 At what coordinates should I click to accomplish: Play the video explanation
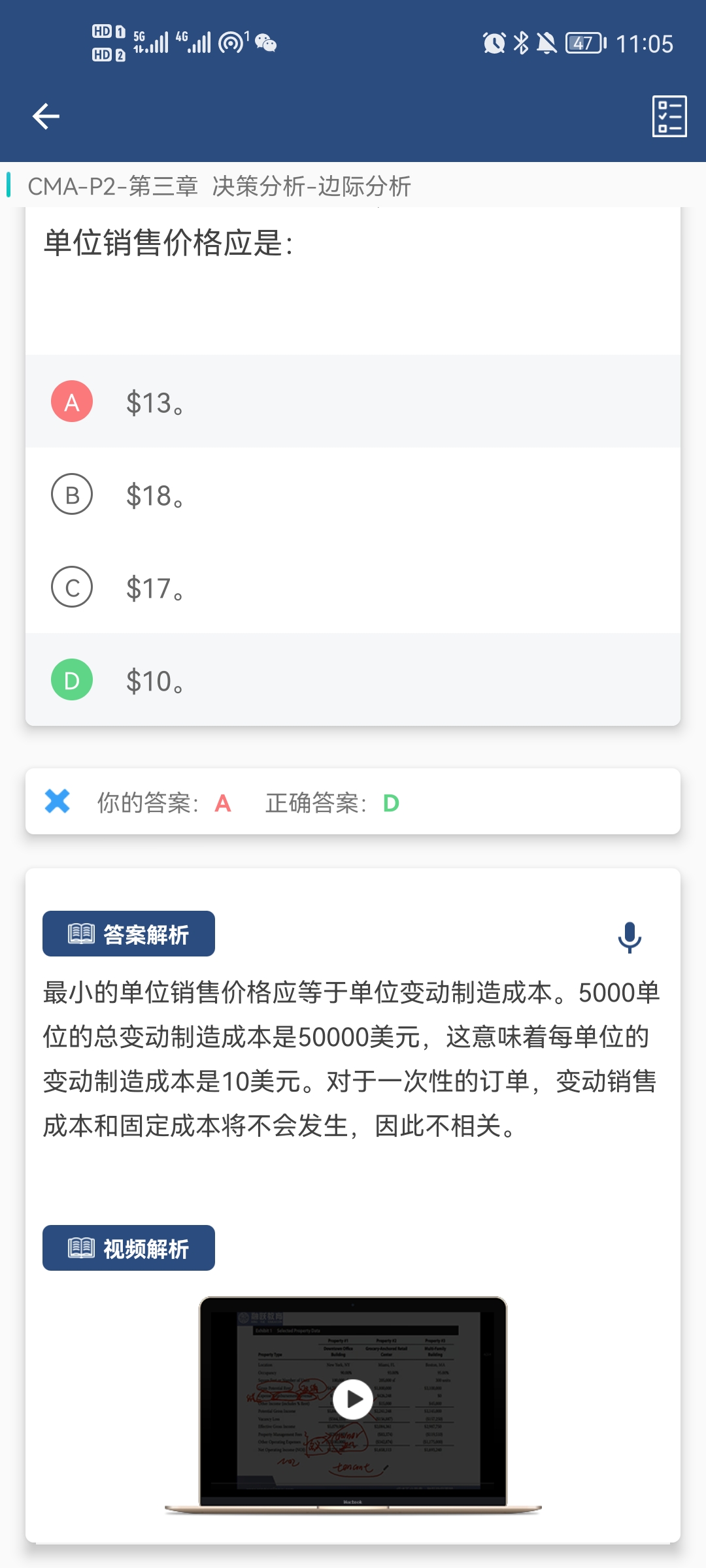353,1399
